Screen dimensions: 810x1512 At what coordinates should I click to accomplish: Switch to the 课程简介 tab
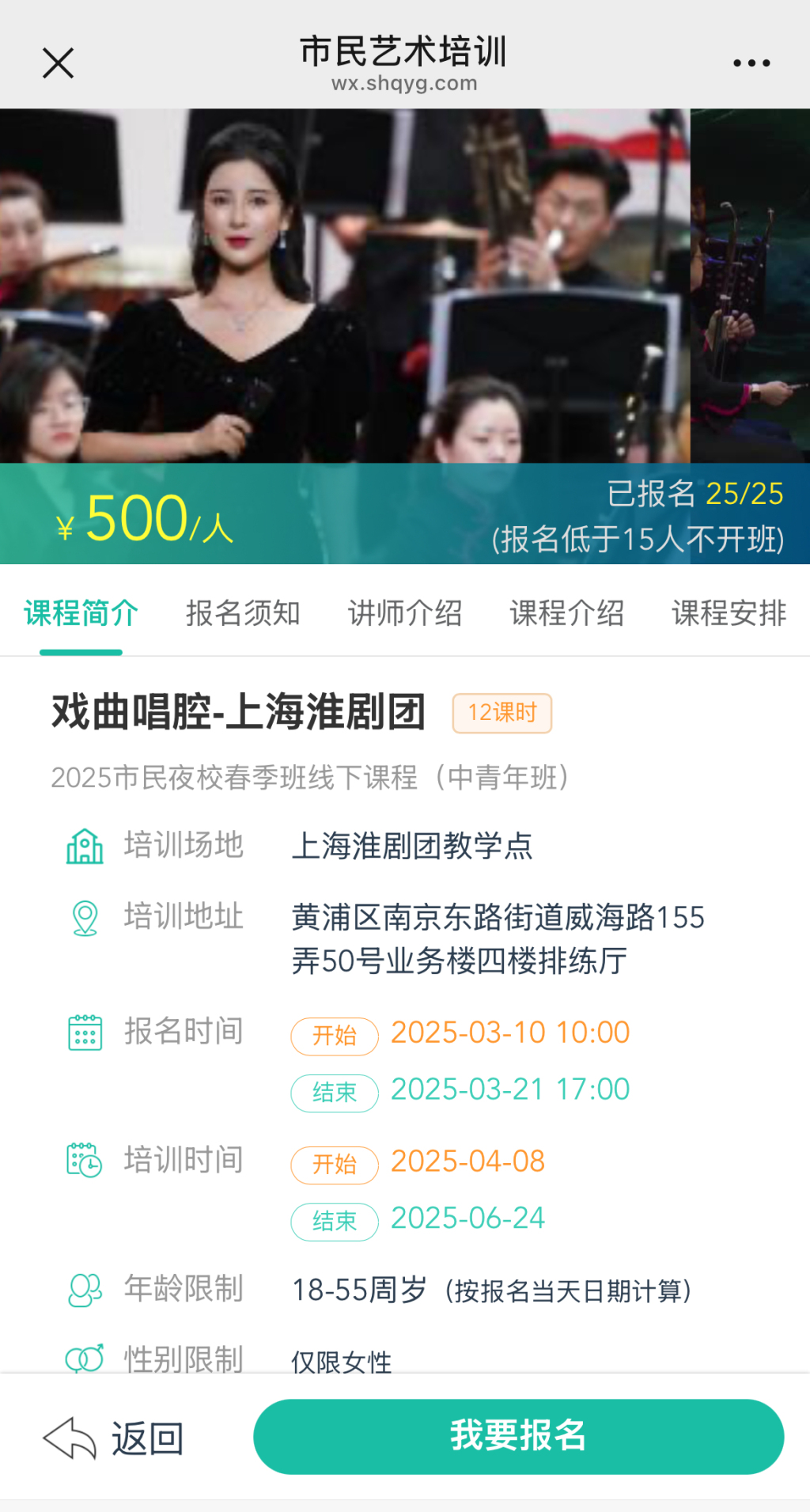[81, 613]
